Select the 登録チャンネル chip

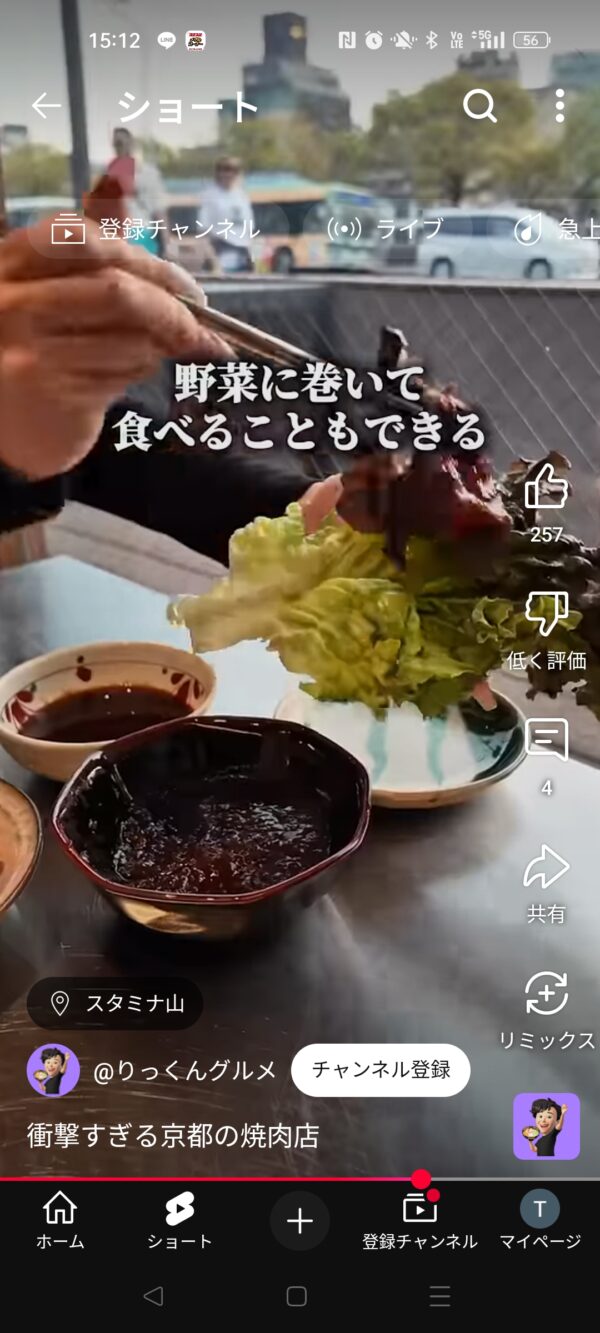(156, 229)
